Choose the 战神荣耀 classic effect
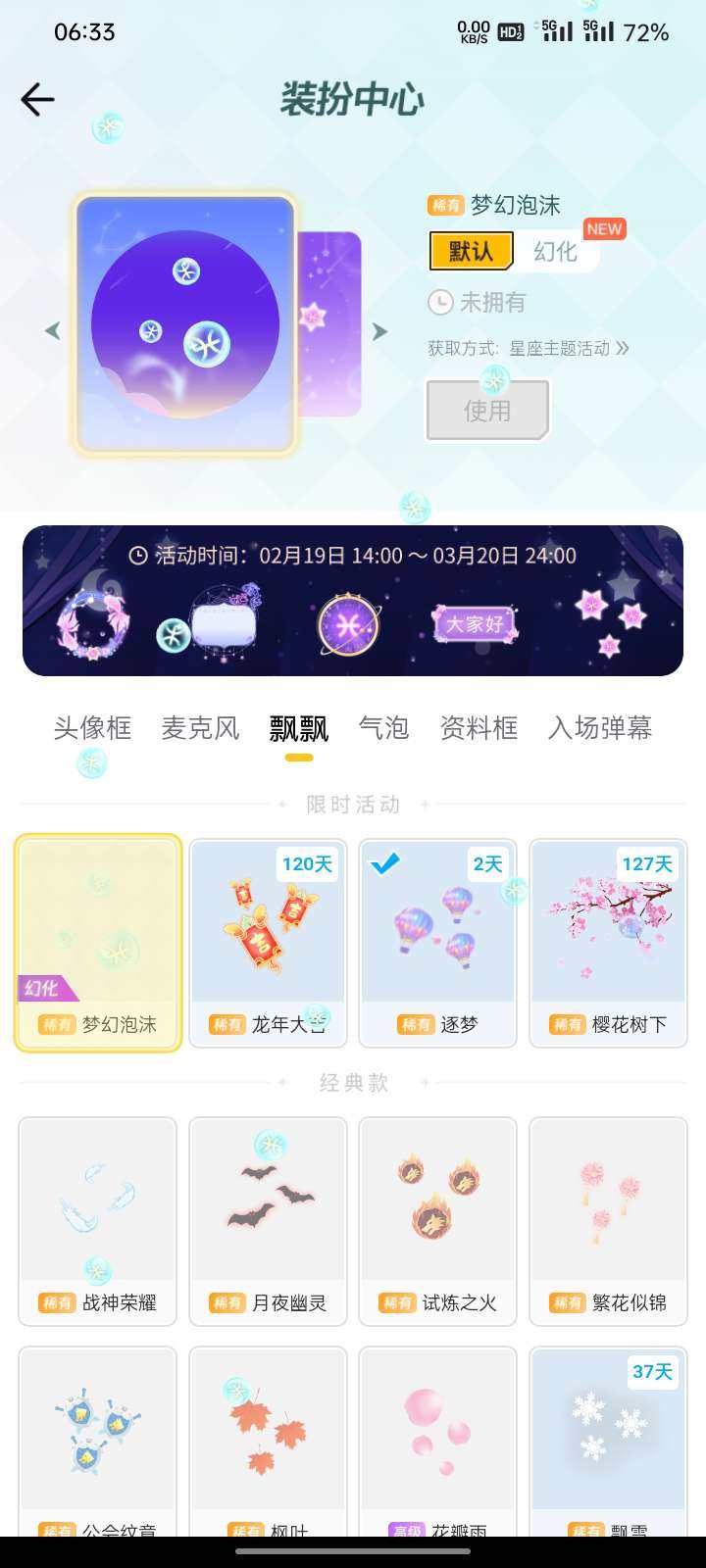Screen dimensions: 706x1568 coord(97,1221)
